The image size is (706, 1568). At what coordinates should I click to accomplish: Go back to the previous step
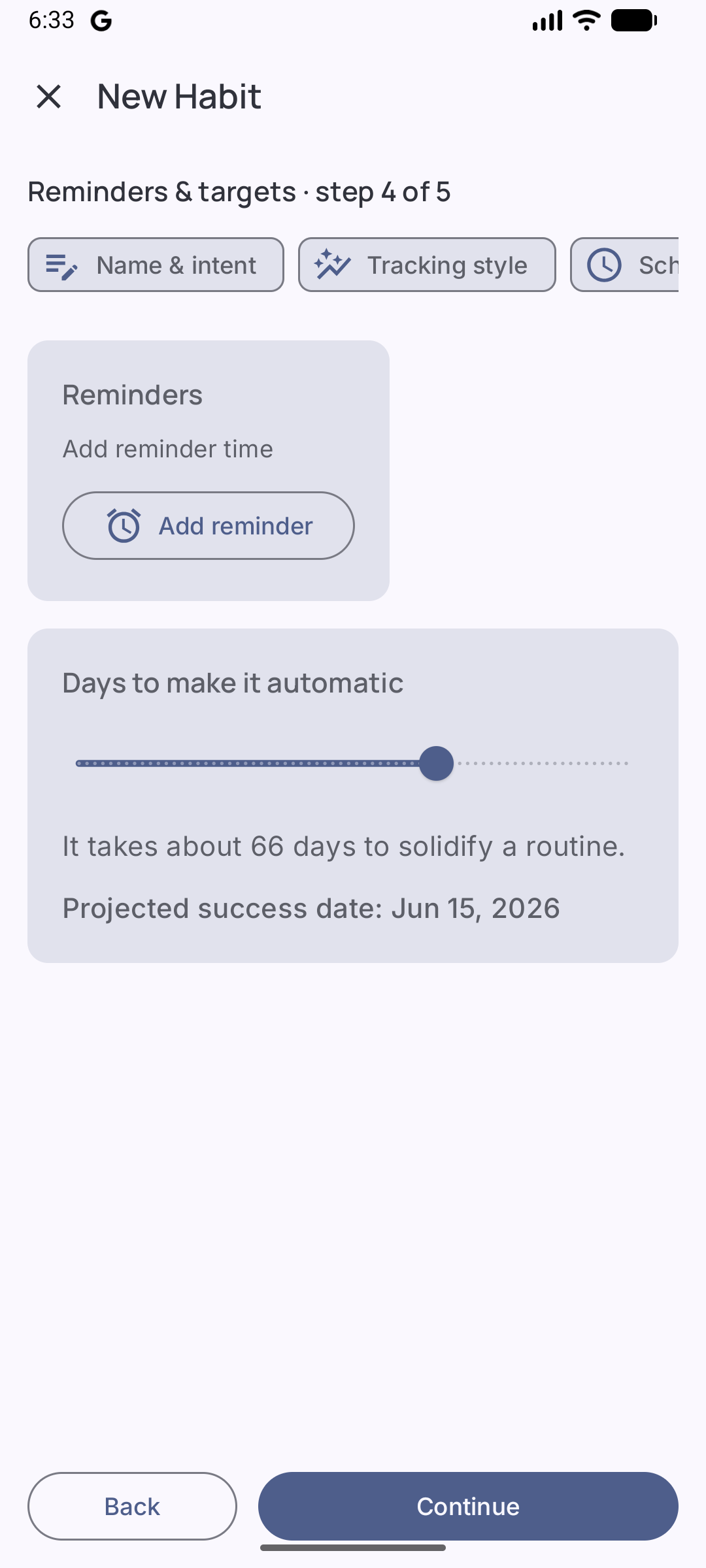(x=132, y=1506)
